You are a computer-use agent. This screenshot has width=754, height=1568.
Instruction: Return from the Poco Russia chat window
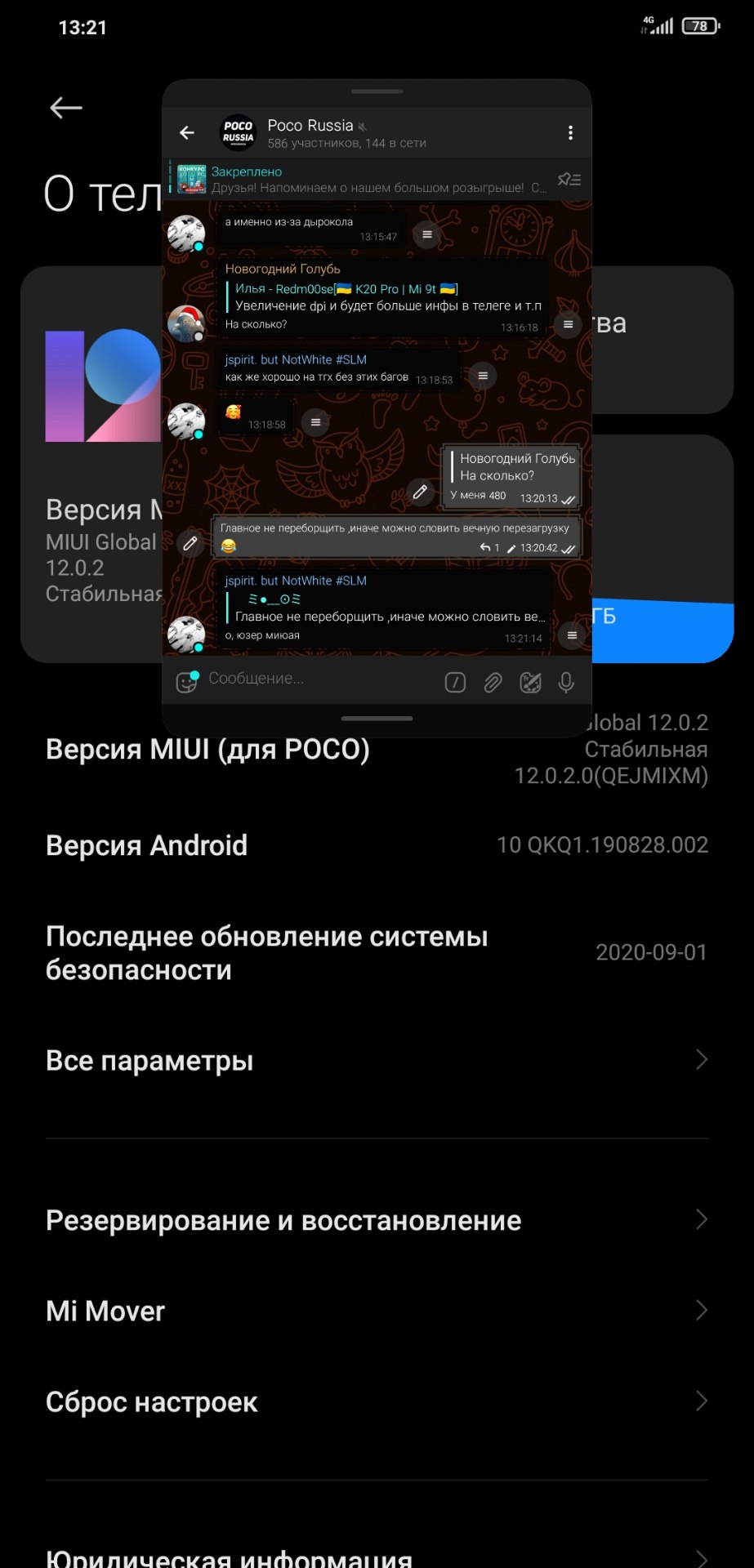187,132
